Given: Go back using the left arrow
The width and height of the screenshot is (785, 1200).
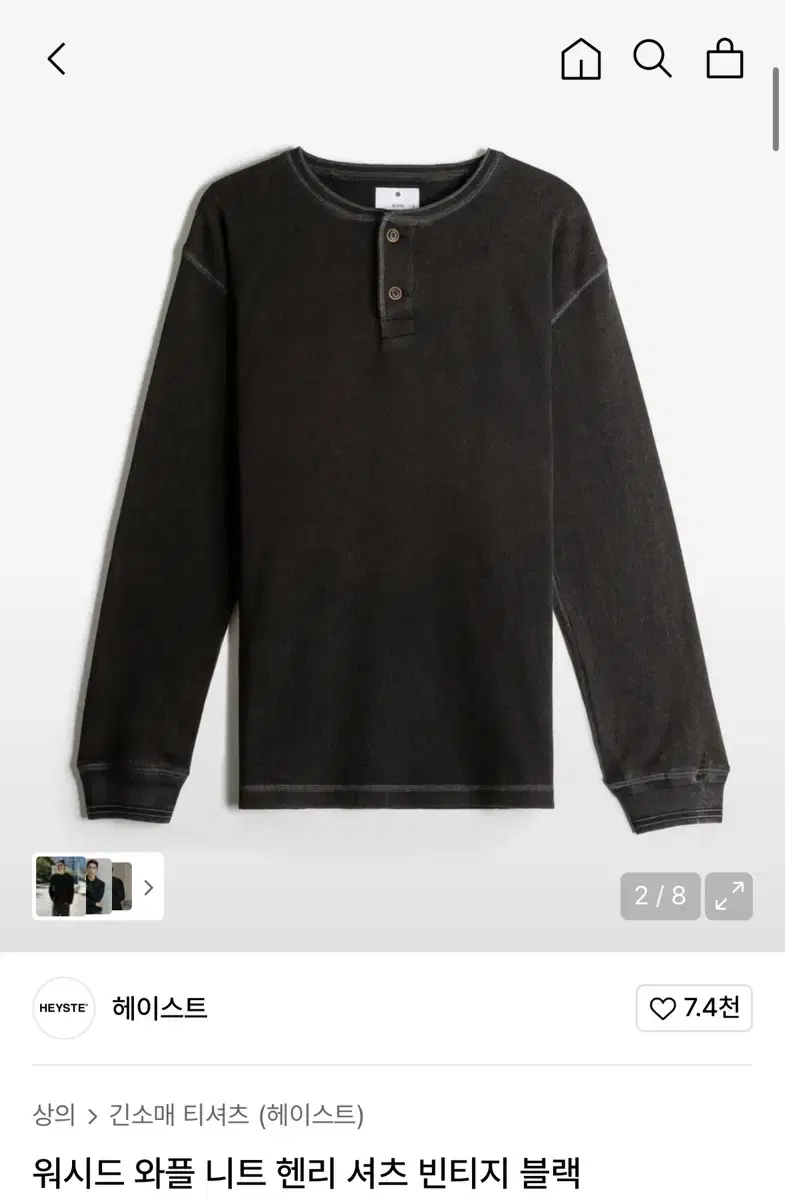Looking at the screenshot, I should tap(55, 60).
